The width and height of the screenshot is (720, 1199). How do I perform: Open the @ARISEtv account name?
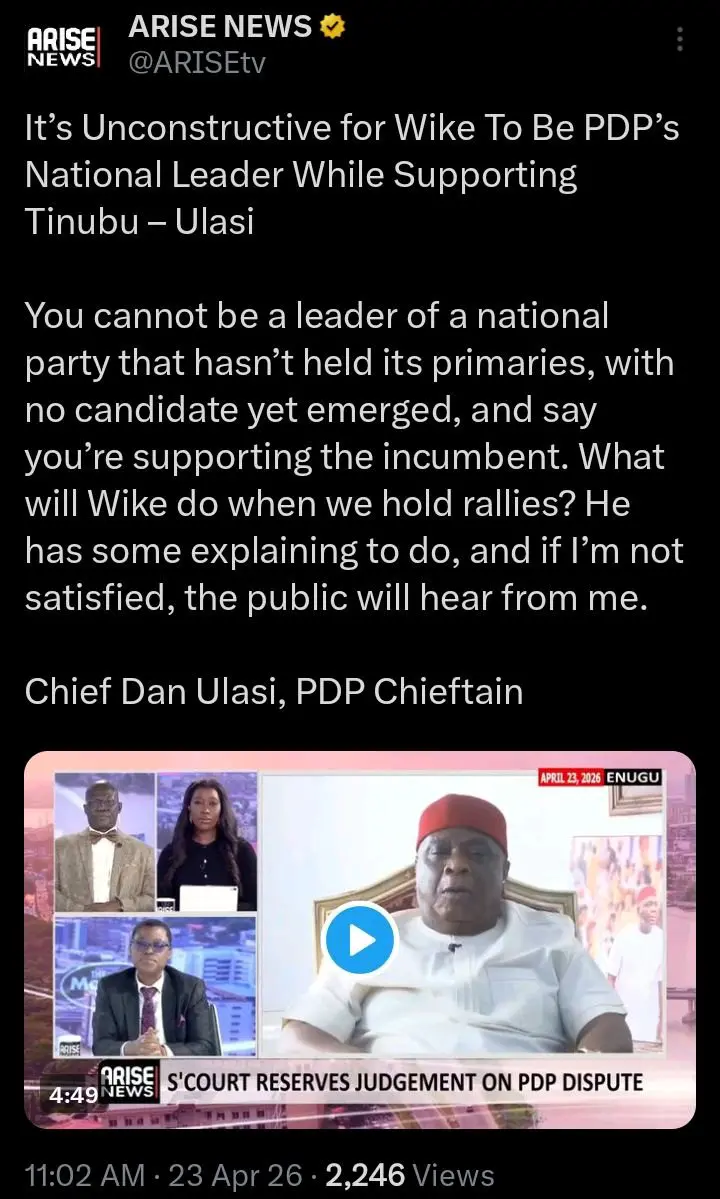[x=197, y=65]
